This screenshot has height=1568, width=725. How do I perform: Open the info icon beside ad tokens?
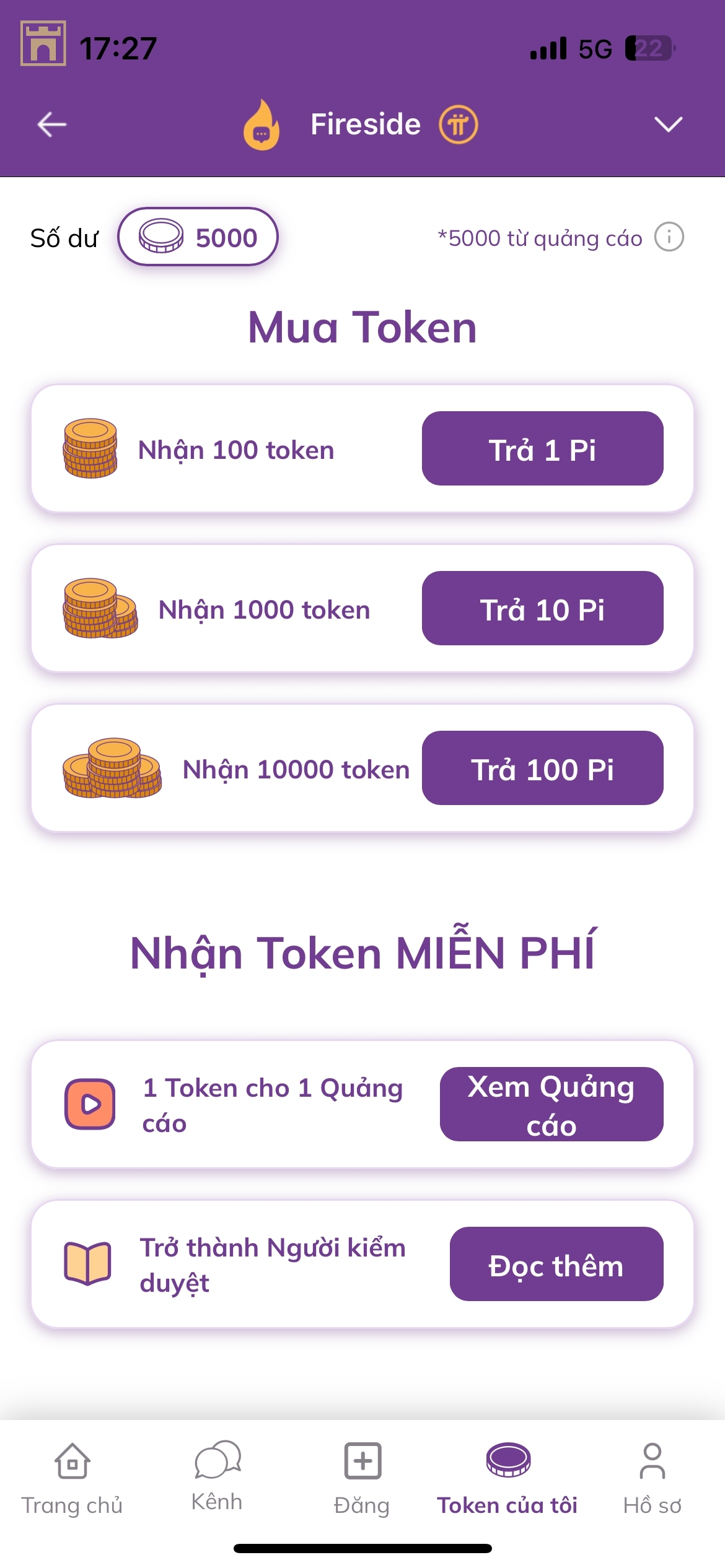[669, 237]
